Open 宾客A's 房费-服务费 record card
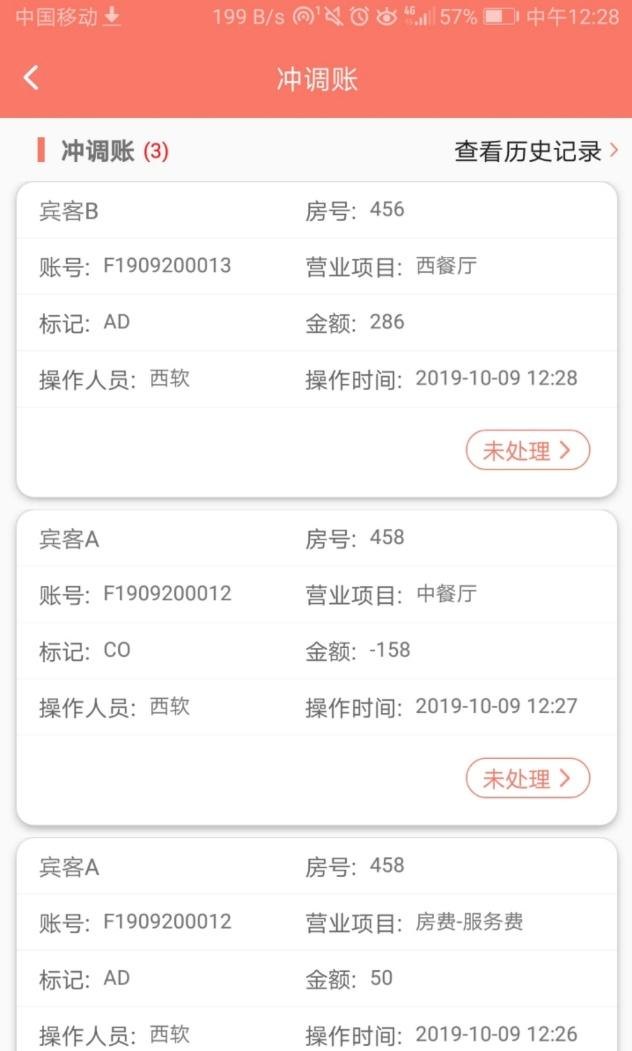Screen dimensions: 632x1051 (x=316, y=944)
